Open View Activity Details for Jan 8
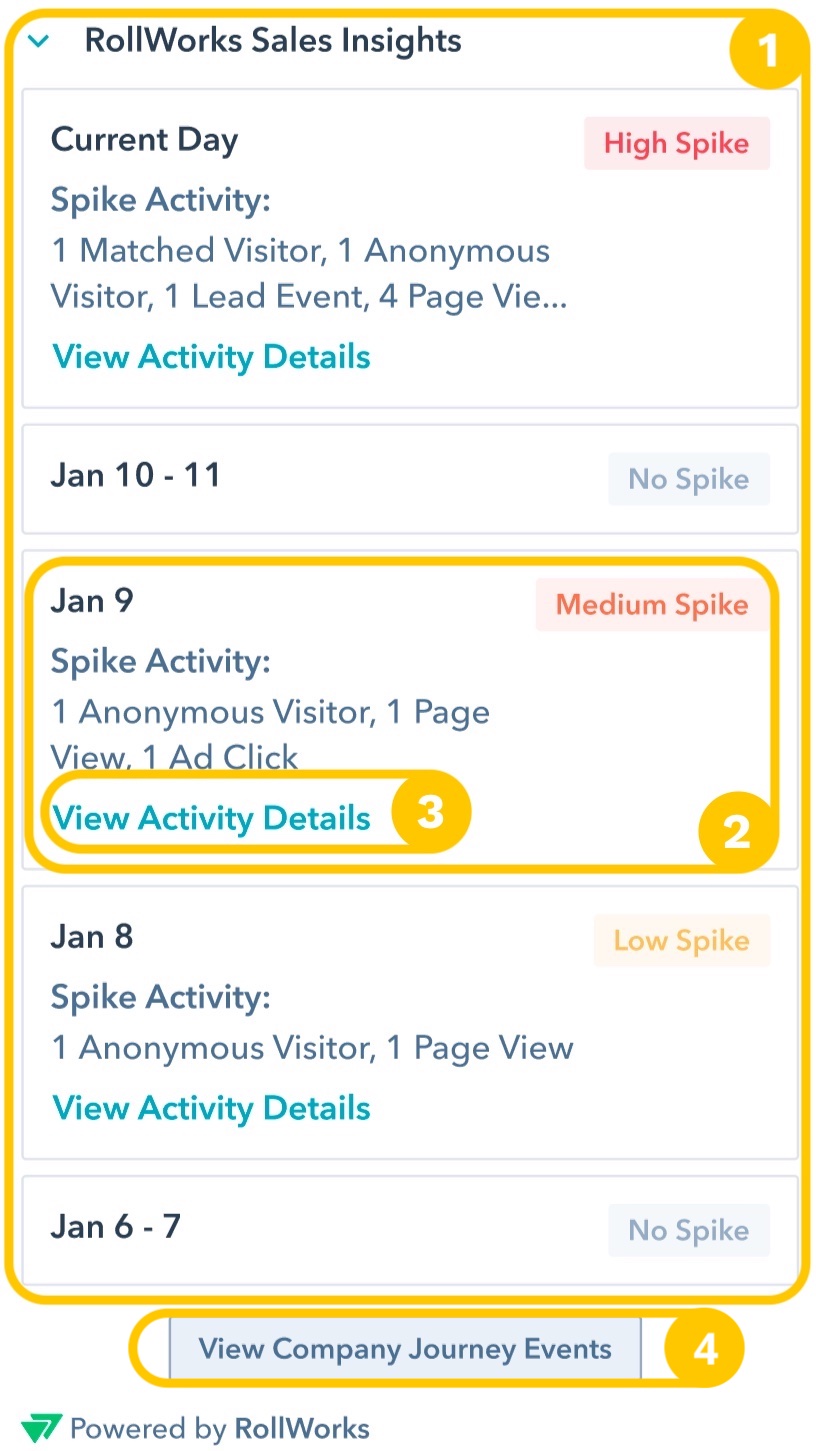This screenshot has height=1451, width=816. point(211,1108)
